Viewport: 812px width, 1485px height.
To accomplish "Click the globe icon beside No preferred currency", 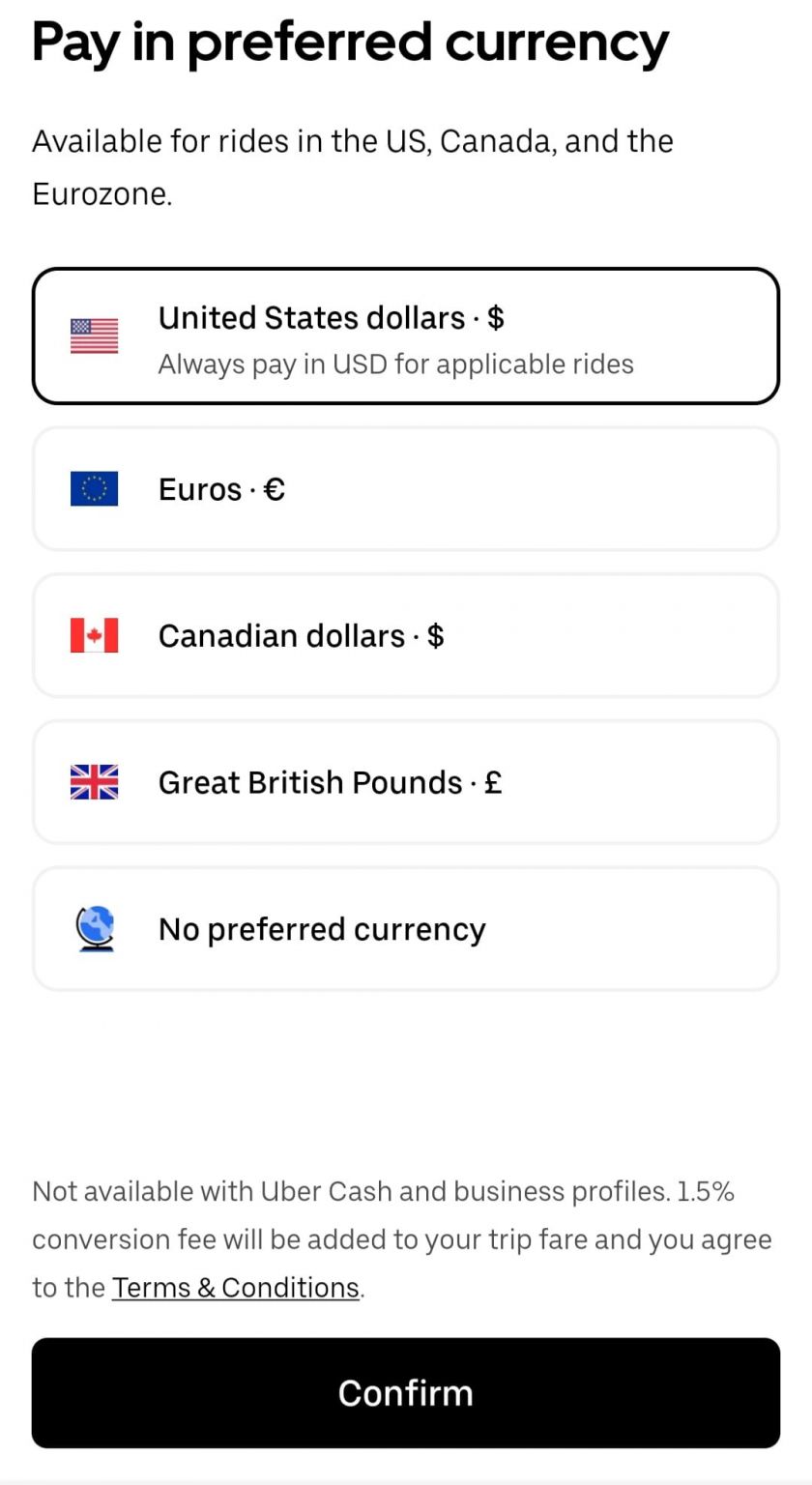I will click(x=94, y=928).
